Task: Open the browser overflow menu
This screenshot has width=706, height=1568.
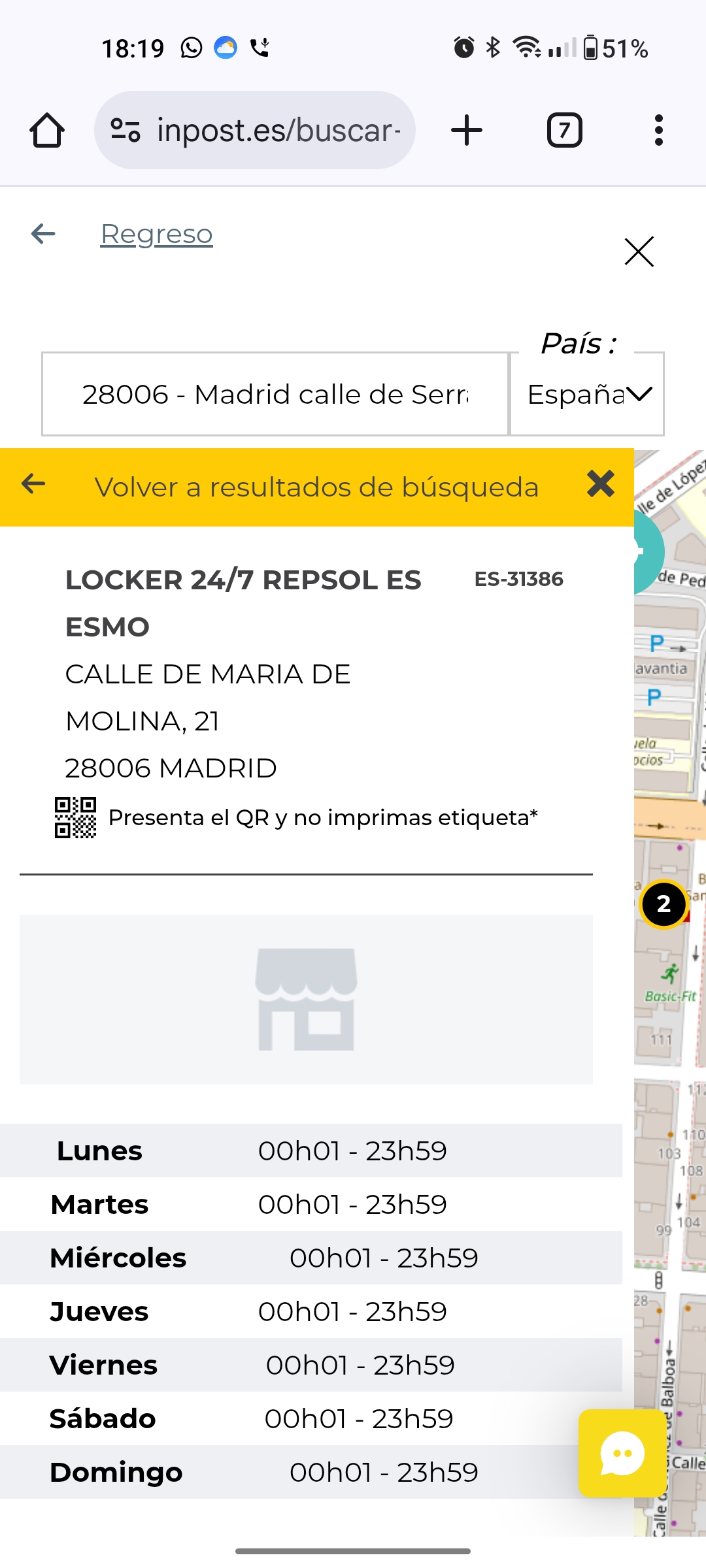Action: pyautogui.click(x=658, y=130)
